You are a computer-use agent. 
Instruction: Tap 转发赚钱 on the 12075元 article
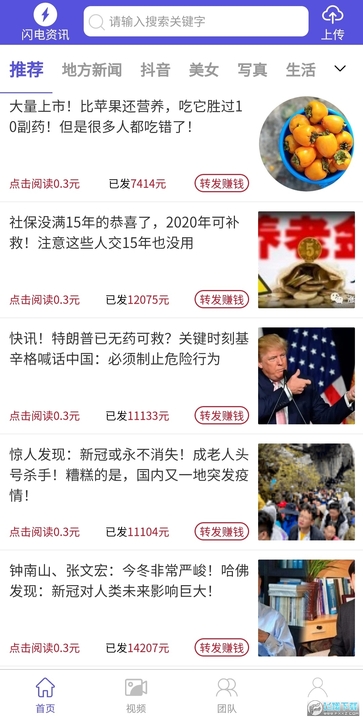222,300
